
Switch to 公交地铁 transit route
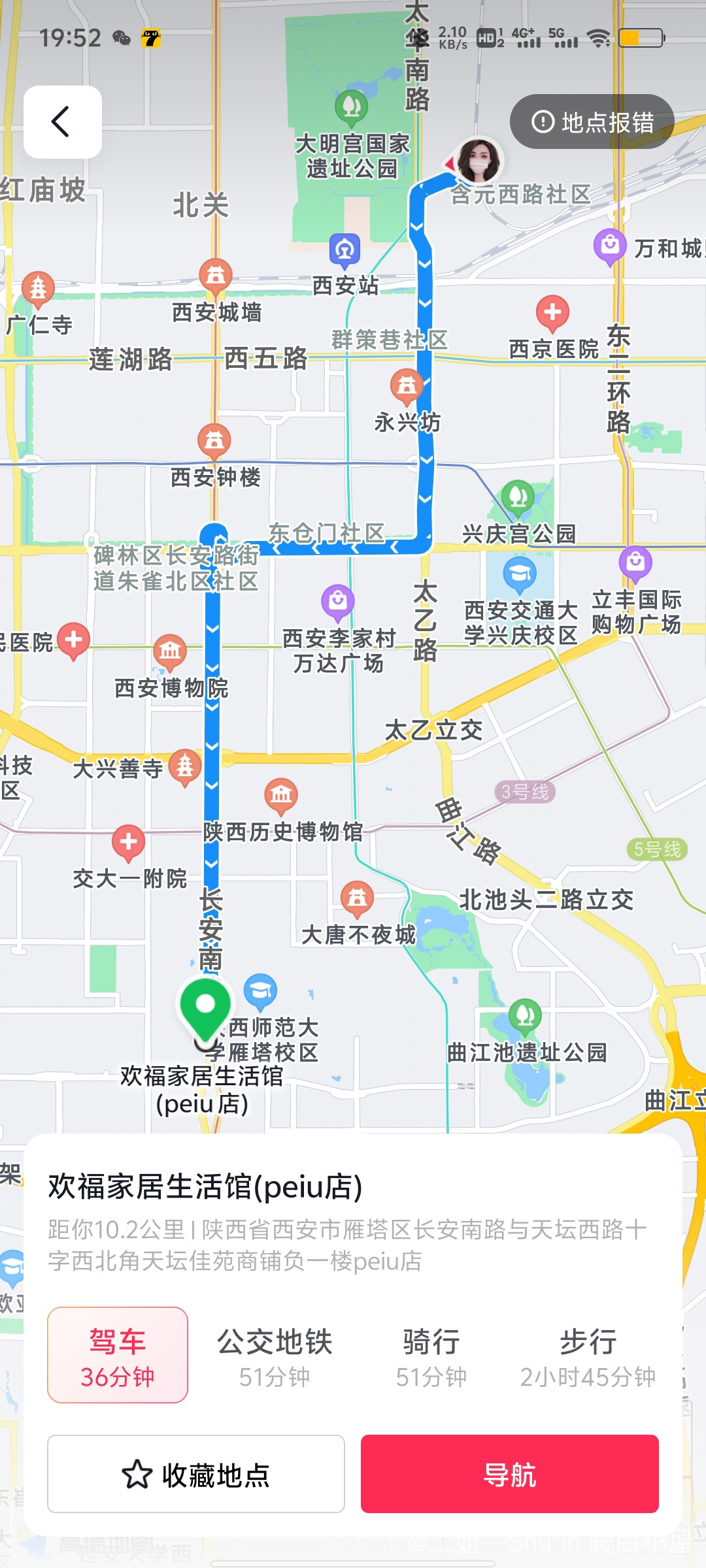[275, 1356]
